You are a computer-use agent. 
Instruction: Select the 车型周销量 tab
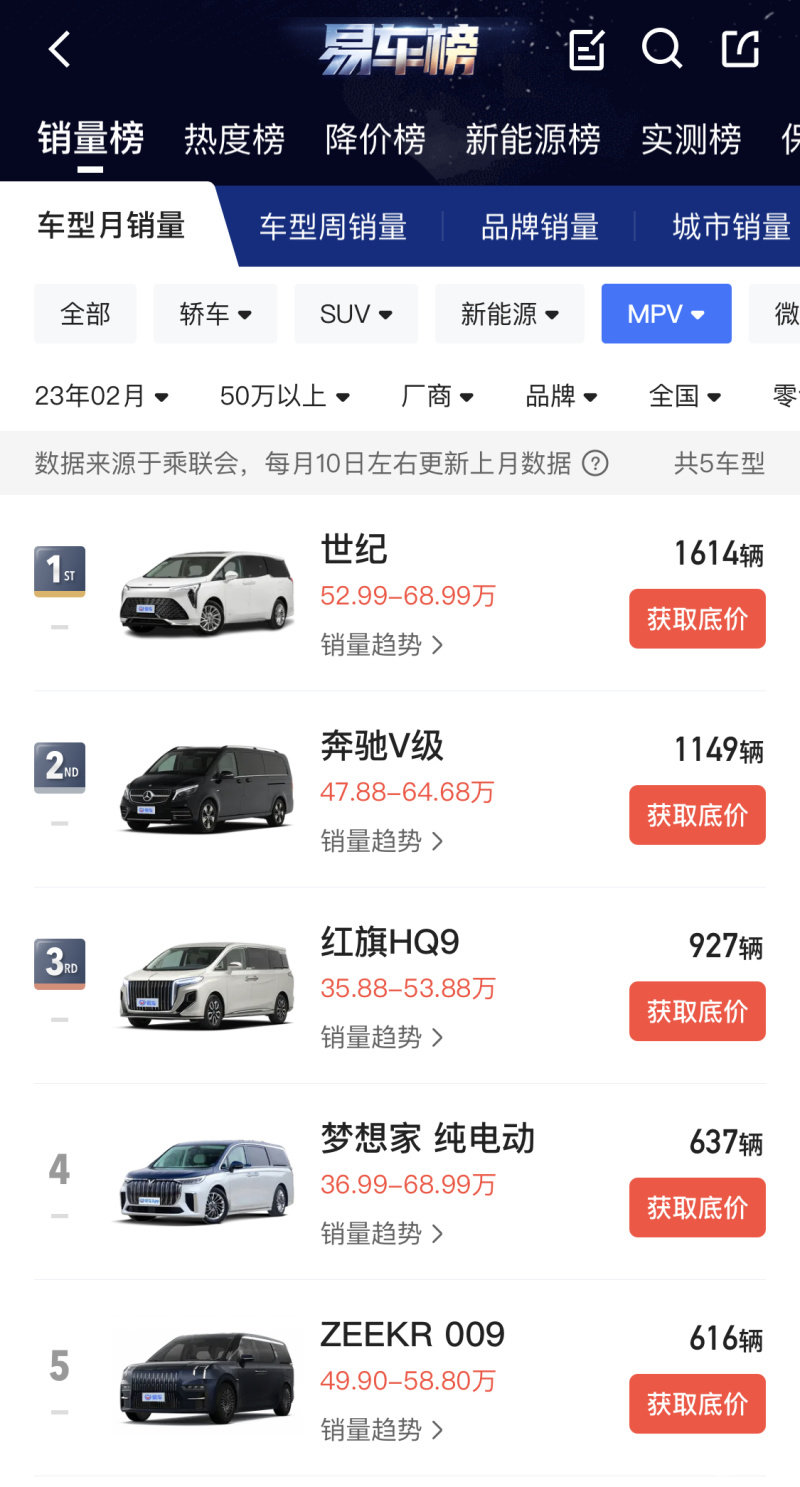333,227
